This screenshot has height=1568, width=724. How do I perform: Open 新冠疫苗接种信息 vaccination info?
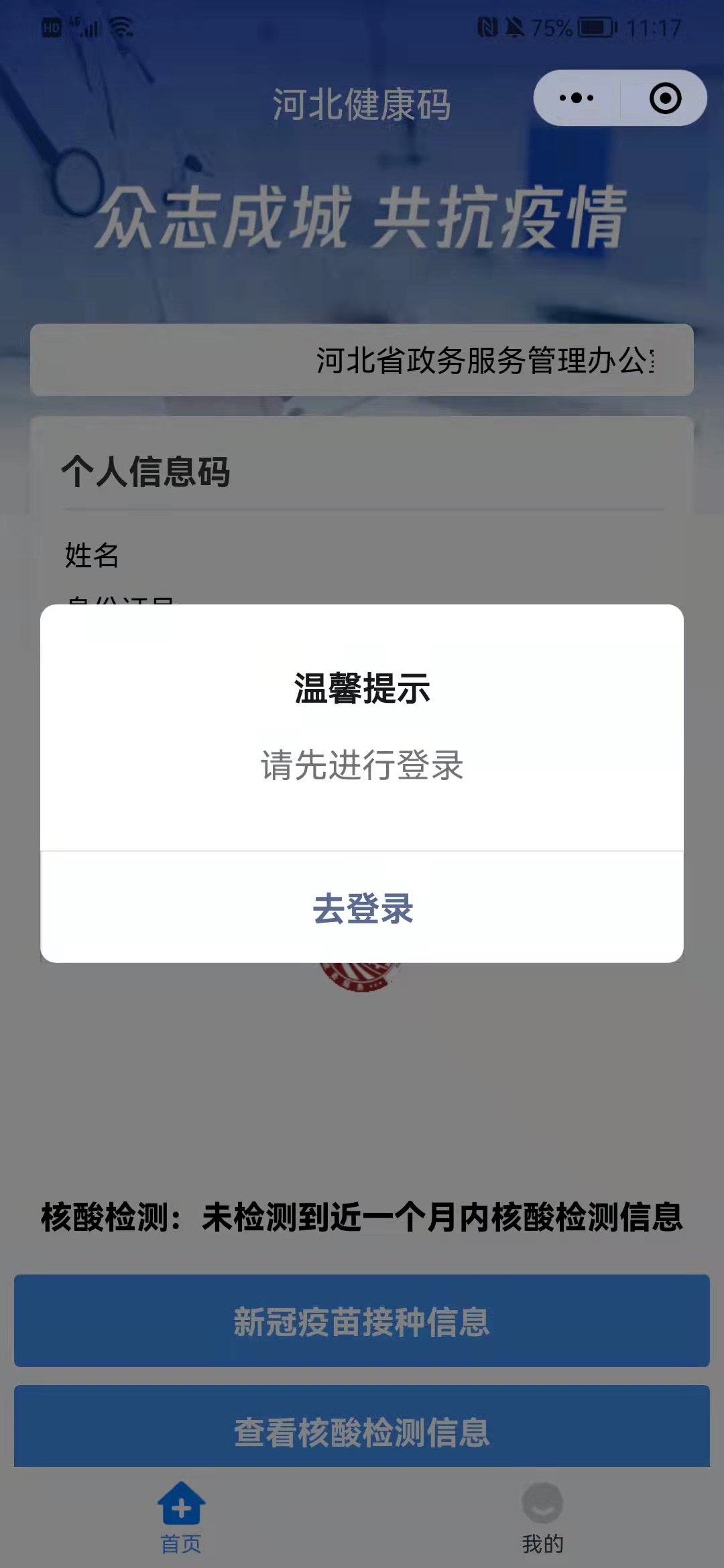[x=362, y=1321]
